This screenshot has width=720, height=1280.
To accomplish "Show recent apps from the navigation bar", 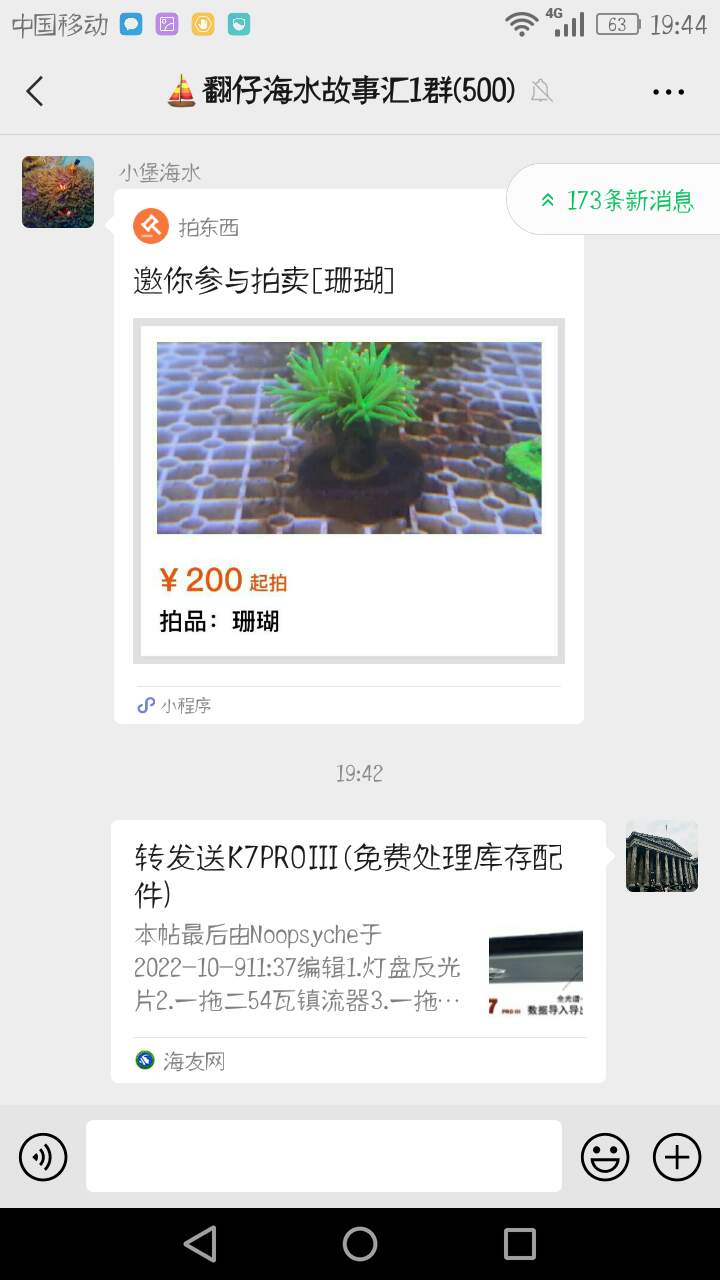I will (520, 1244).
